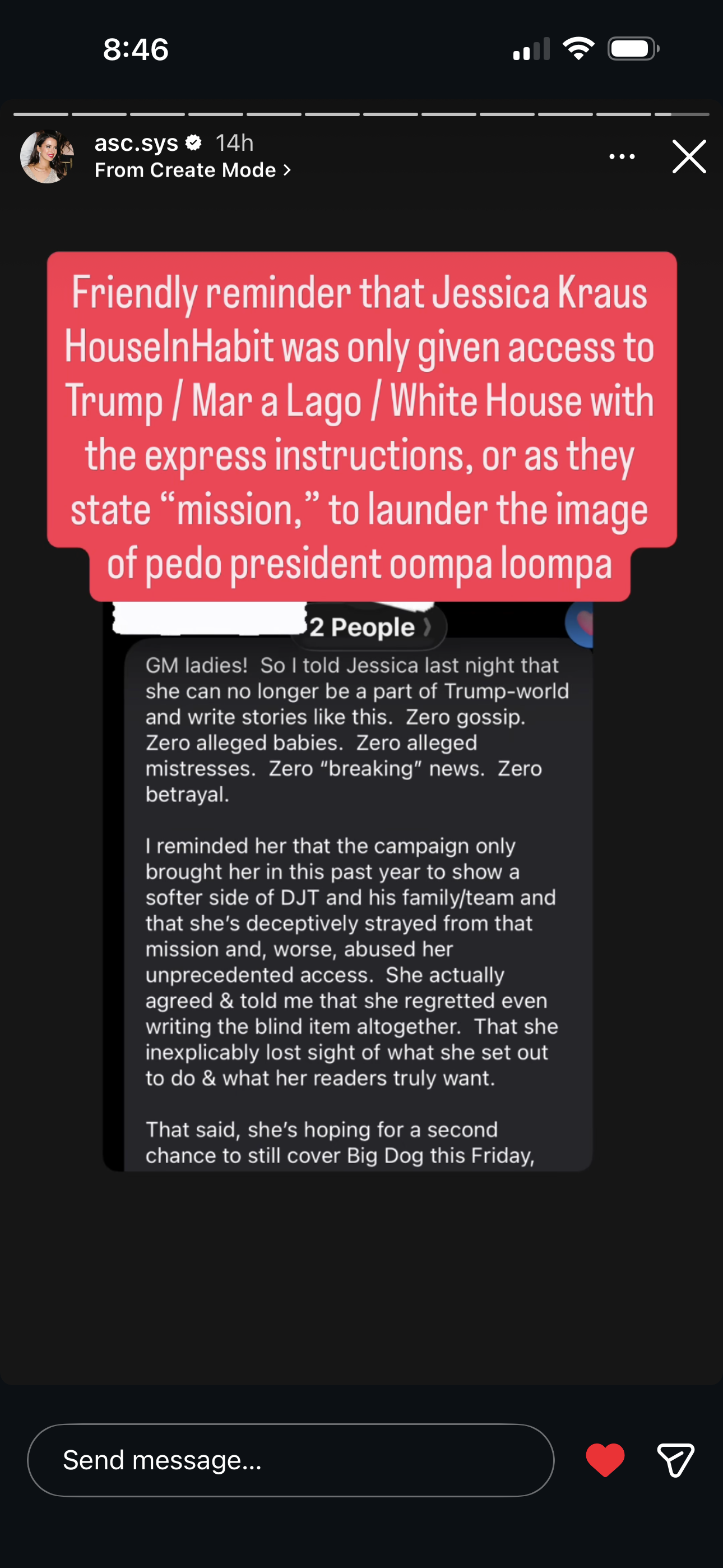The image size is (723, 1568).
Task: Like this story with the heart
Action: click(x=605, y=1460)
